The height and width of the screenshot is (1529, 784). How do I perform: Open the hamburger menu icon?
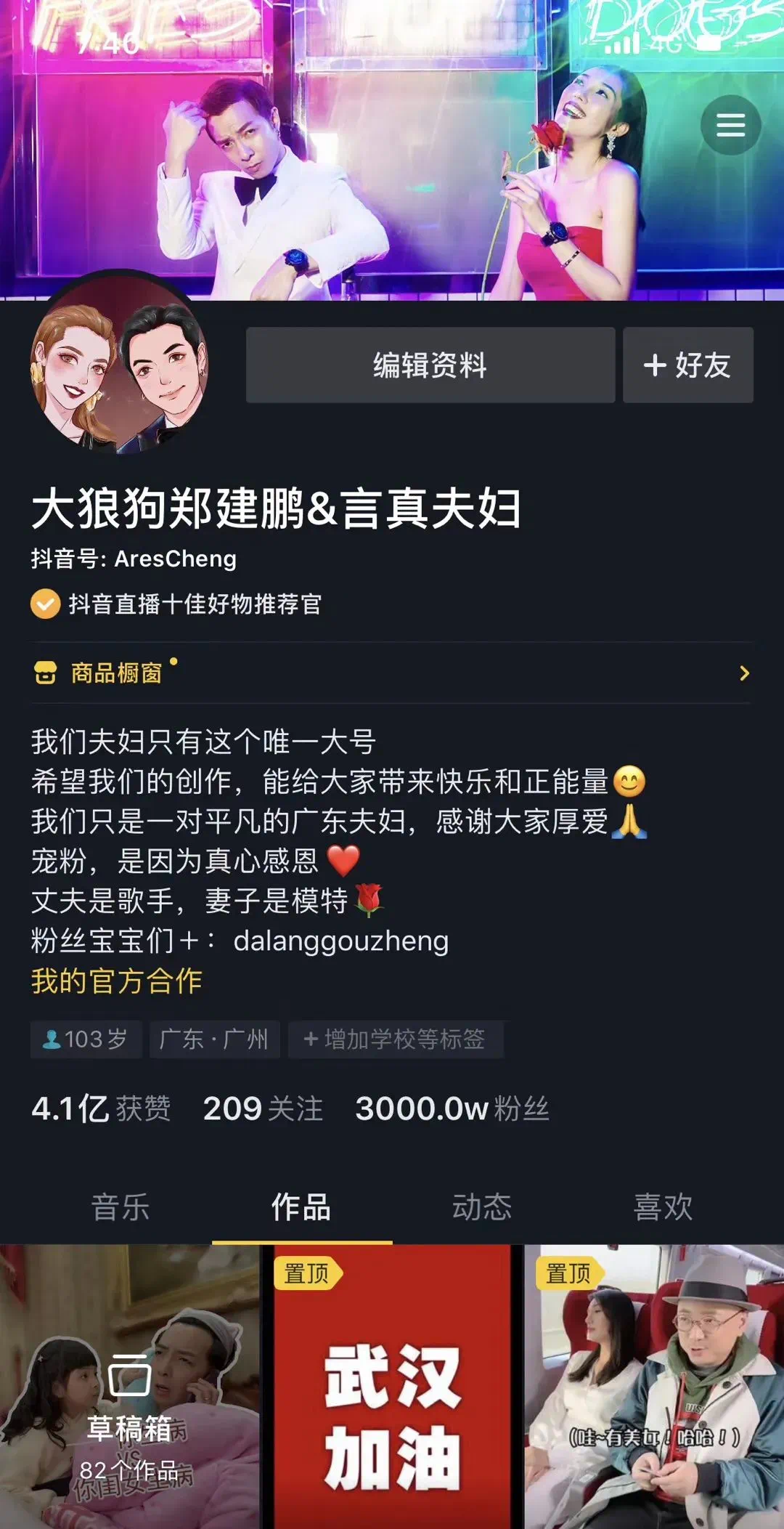click(730, 125)
